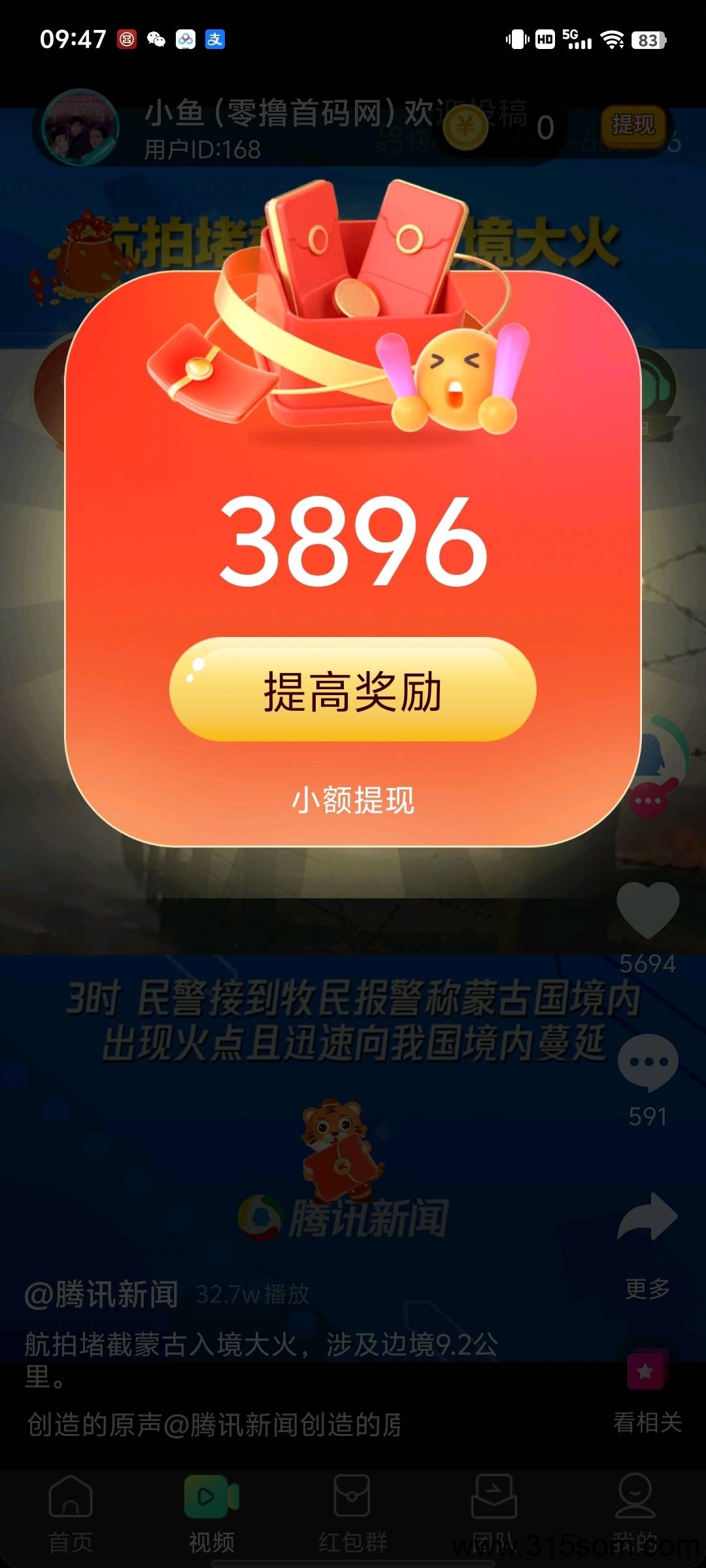Viewport: 706px width, 1568px height.
Task: Open @腾讯新闻 author page
Action: coord(101,1294)
